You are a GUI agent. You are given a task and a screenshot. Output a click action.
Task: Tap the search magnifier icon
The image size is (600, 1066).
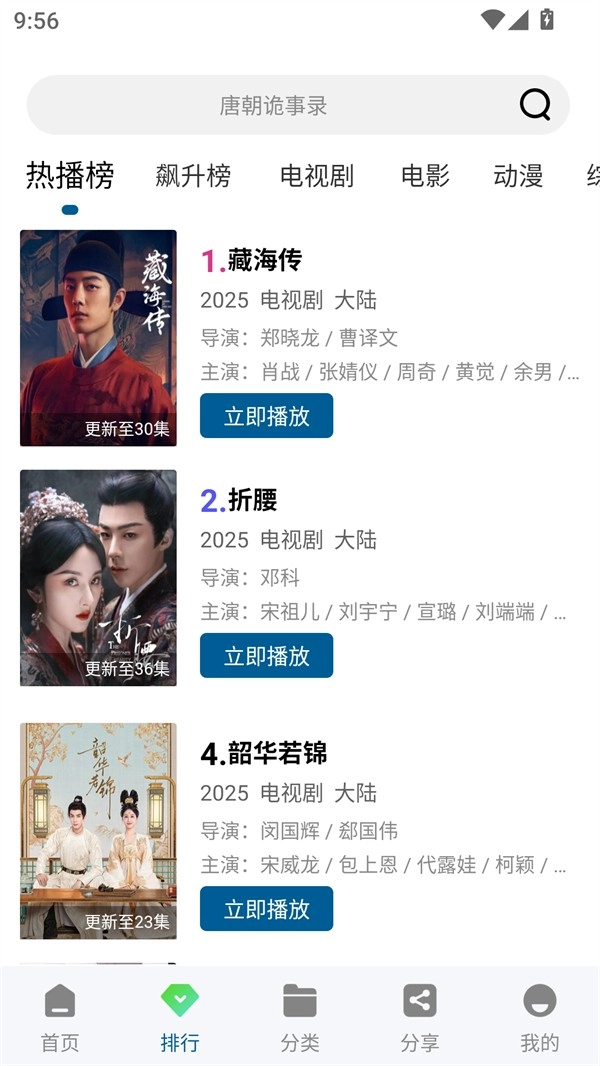click(x=535, y=105)
